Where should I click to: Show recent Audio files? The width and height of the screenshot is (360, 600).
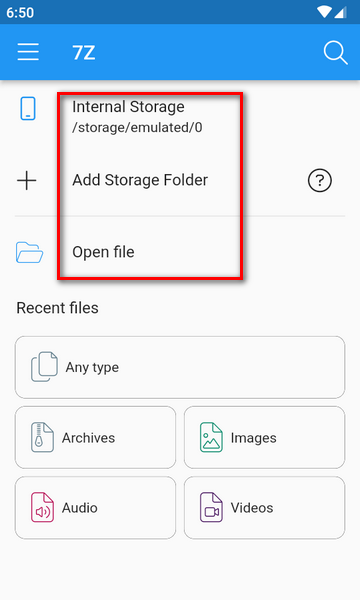tap(95, 508)
